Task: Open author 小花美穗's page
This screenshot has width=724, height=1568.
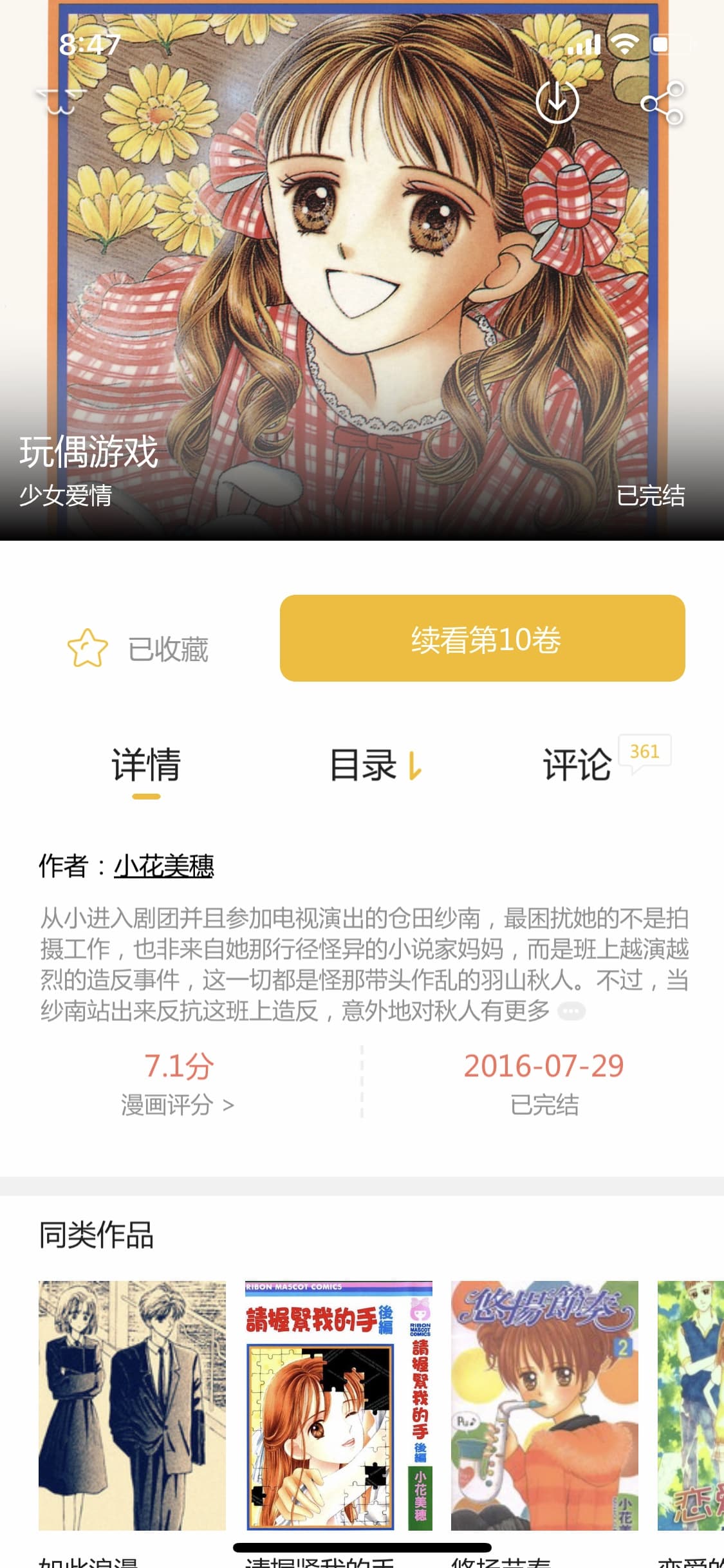Action: [164, 866]
